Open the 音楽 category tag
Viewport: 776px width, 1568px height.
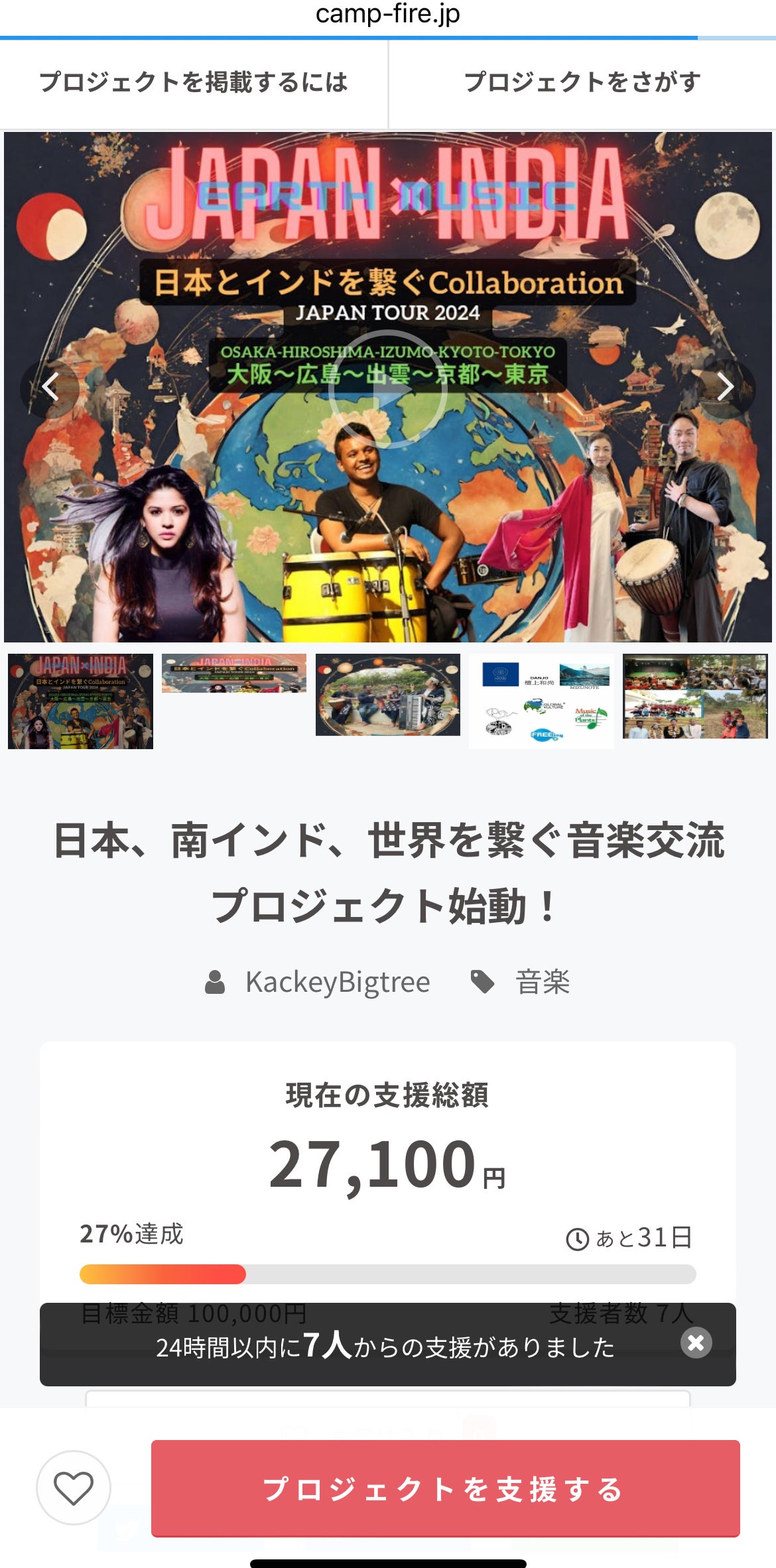coord(542,982)
